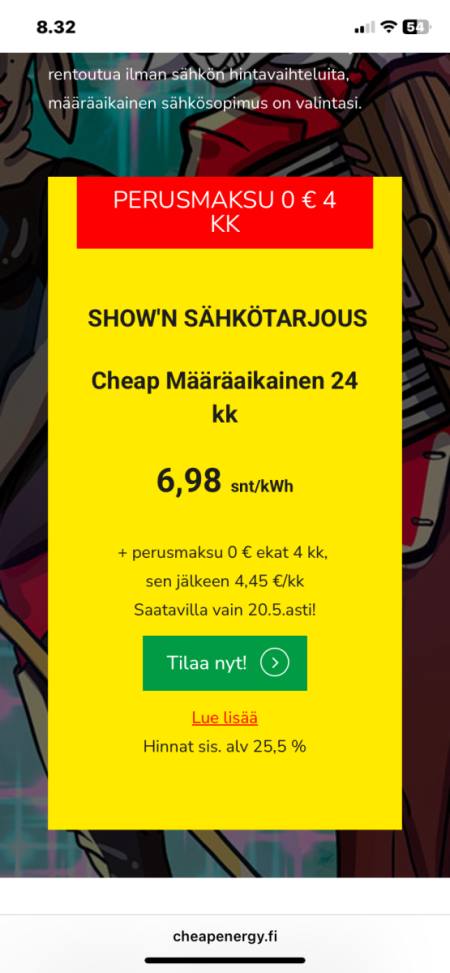Tap the cheapenergy.fi address bar

tap(225, 936)
